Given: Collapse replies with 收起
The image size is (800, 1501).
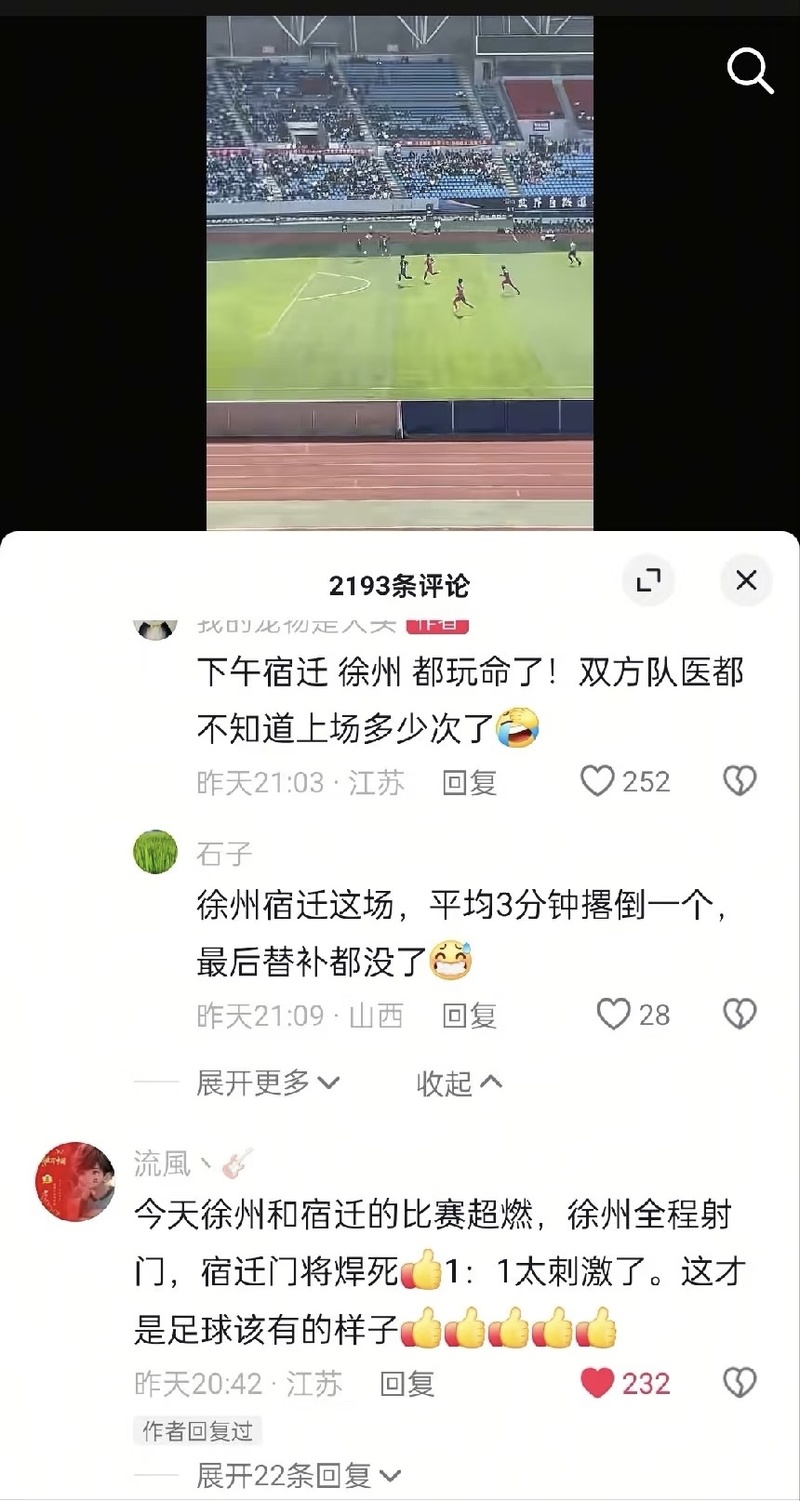Looking at the screenshot, I should pyautogui.click(x=459, y=1082).
